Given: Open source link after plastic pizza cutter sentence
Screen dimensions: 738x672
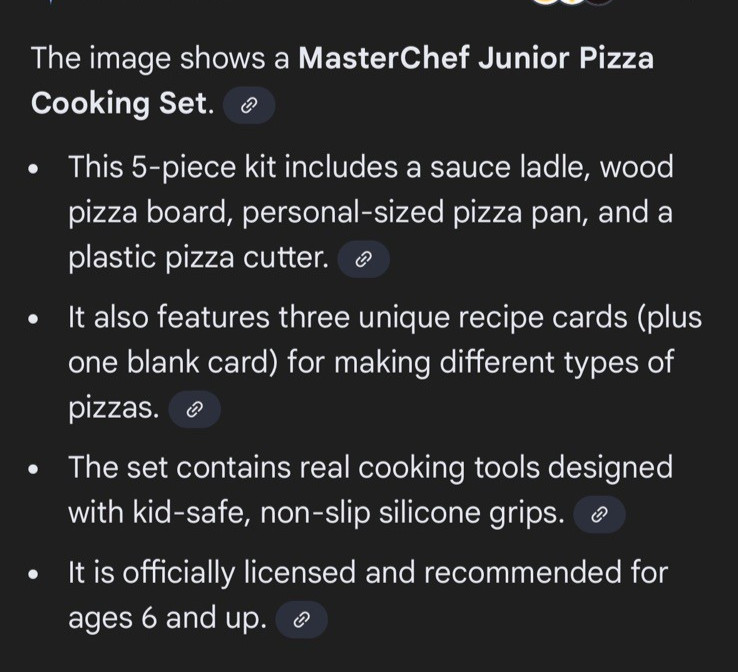Looking at the screenshot, I should coord(363,260).
